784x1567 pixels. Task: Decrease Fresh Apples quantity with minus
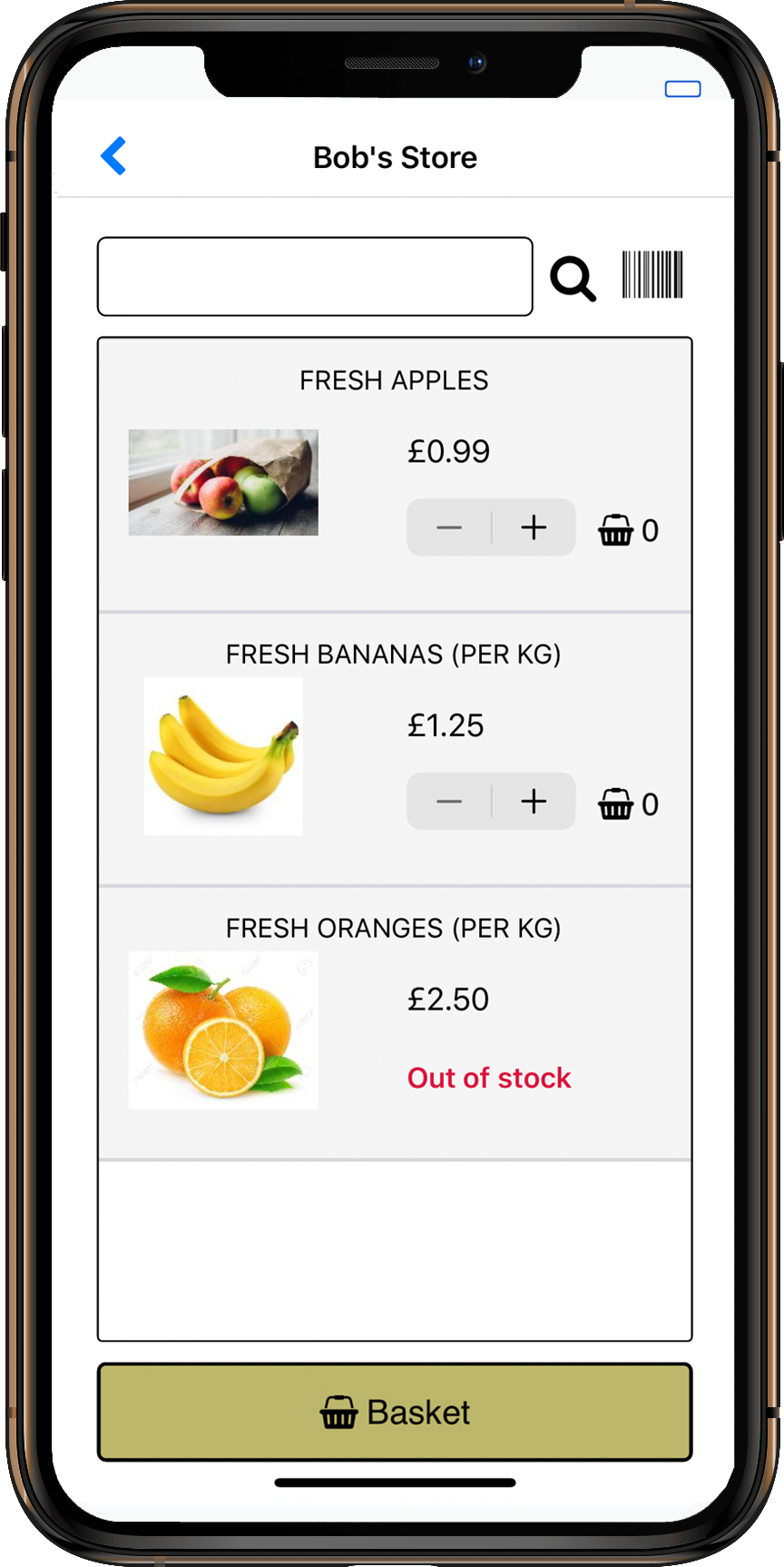449,527
